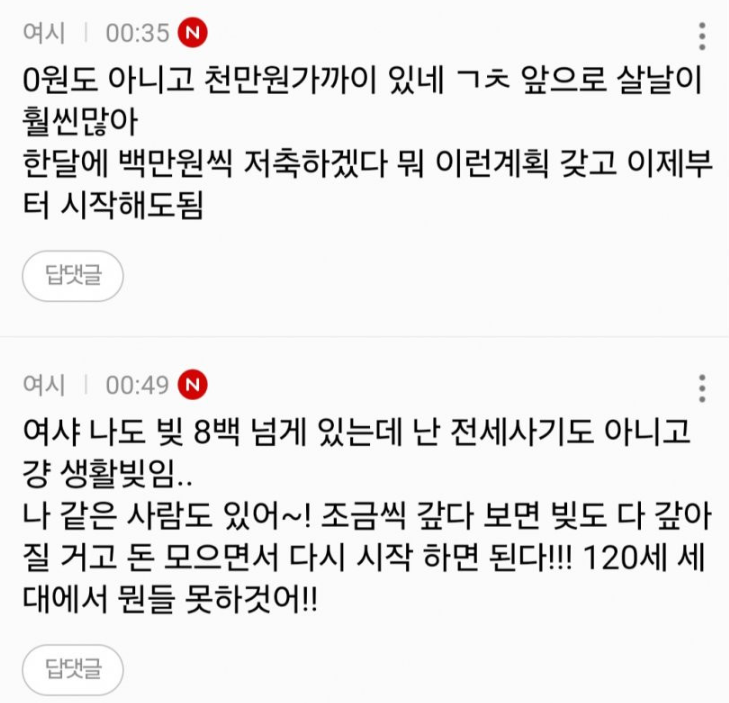The image size is (729, 703).
Task: Tap 답댓글 under the 00:35 comment
Action: (x=72, y=276)
